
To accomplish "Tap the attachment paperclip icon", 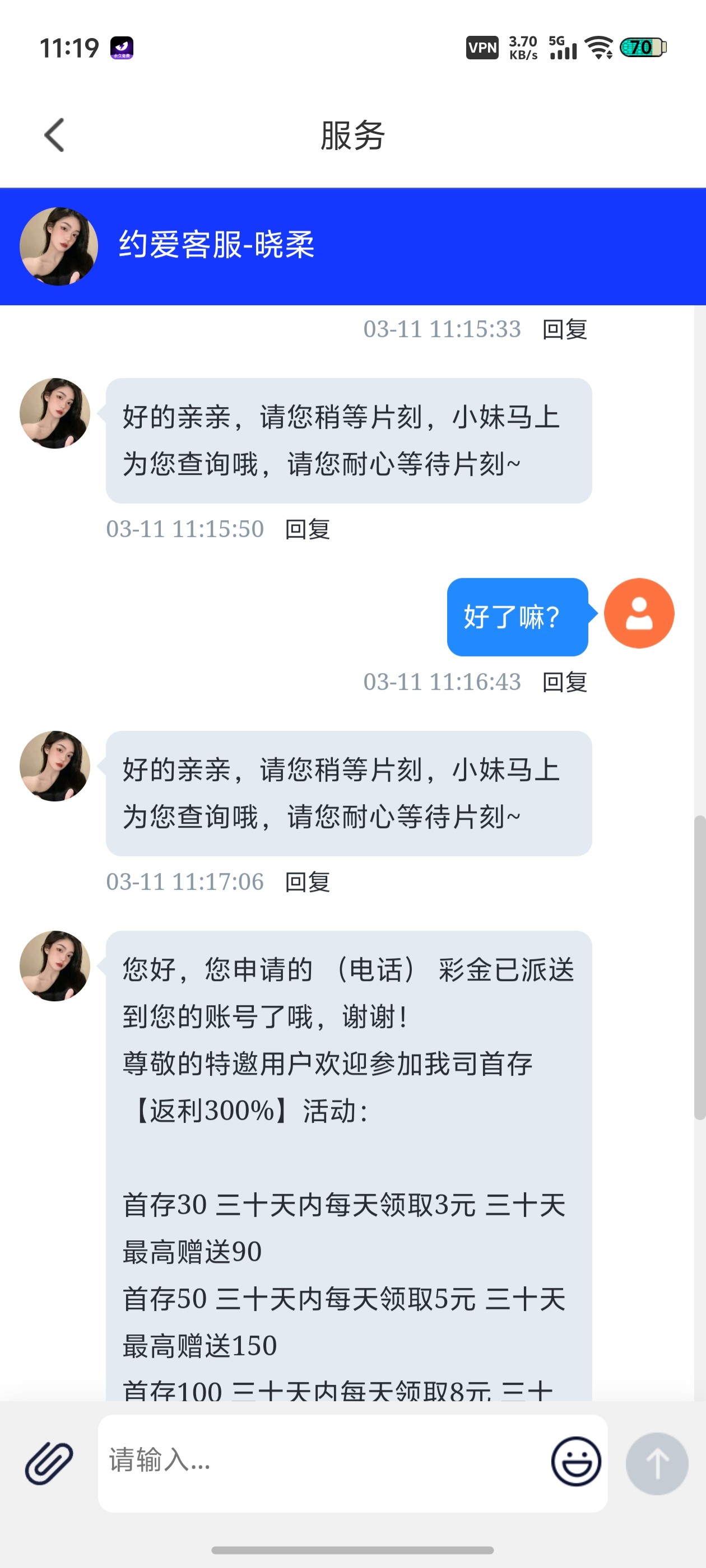I will 49,1462.
